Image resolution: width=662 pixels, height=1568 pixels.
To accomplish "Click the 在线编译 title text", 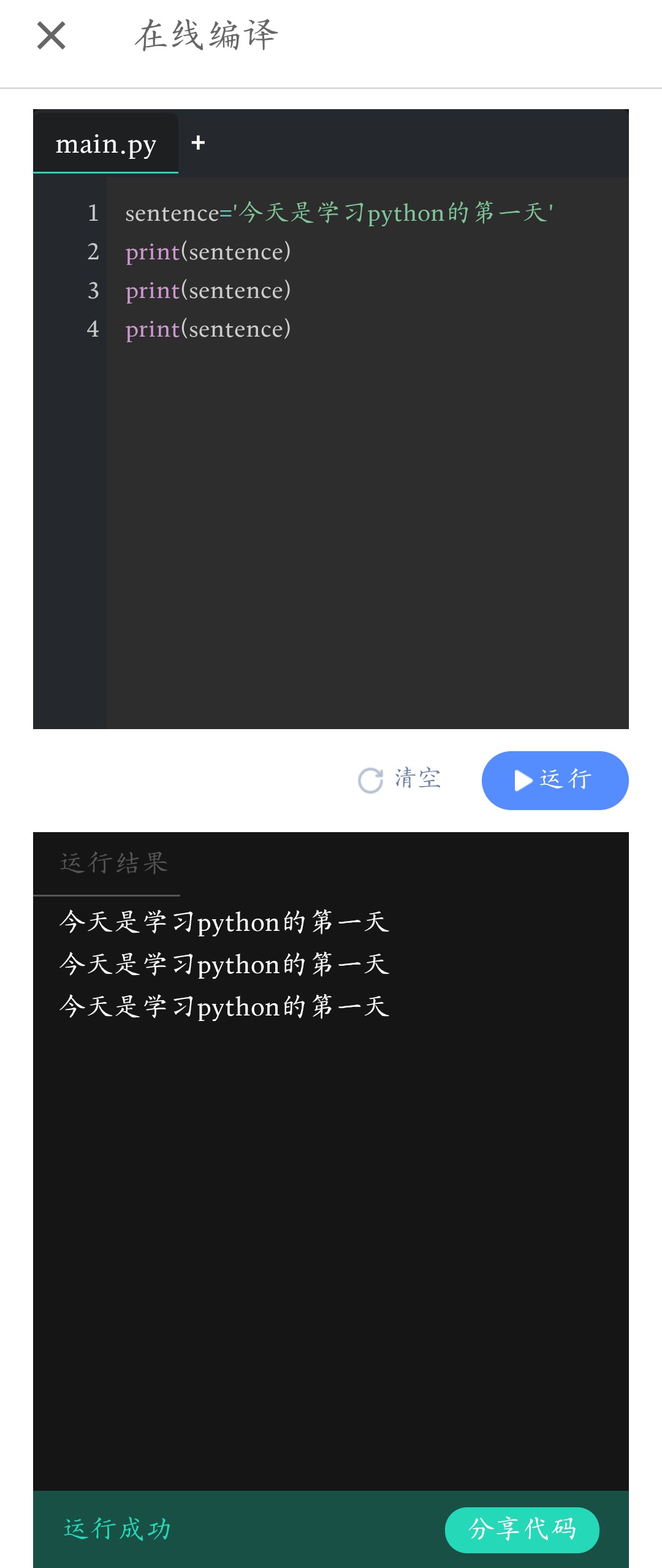I will [x=208, y=36].
